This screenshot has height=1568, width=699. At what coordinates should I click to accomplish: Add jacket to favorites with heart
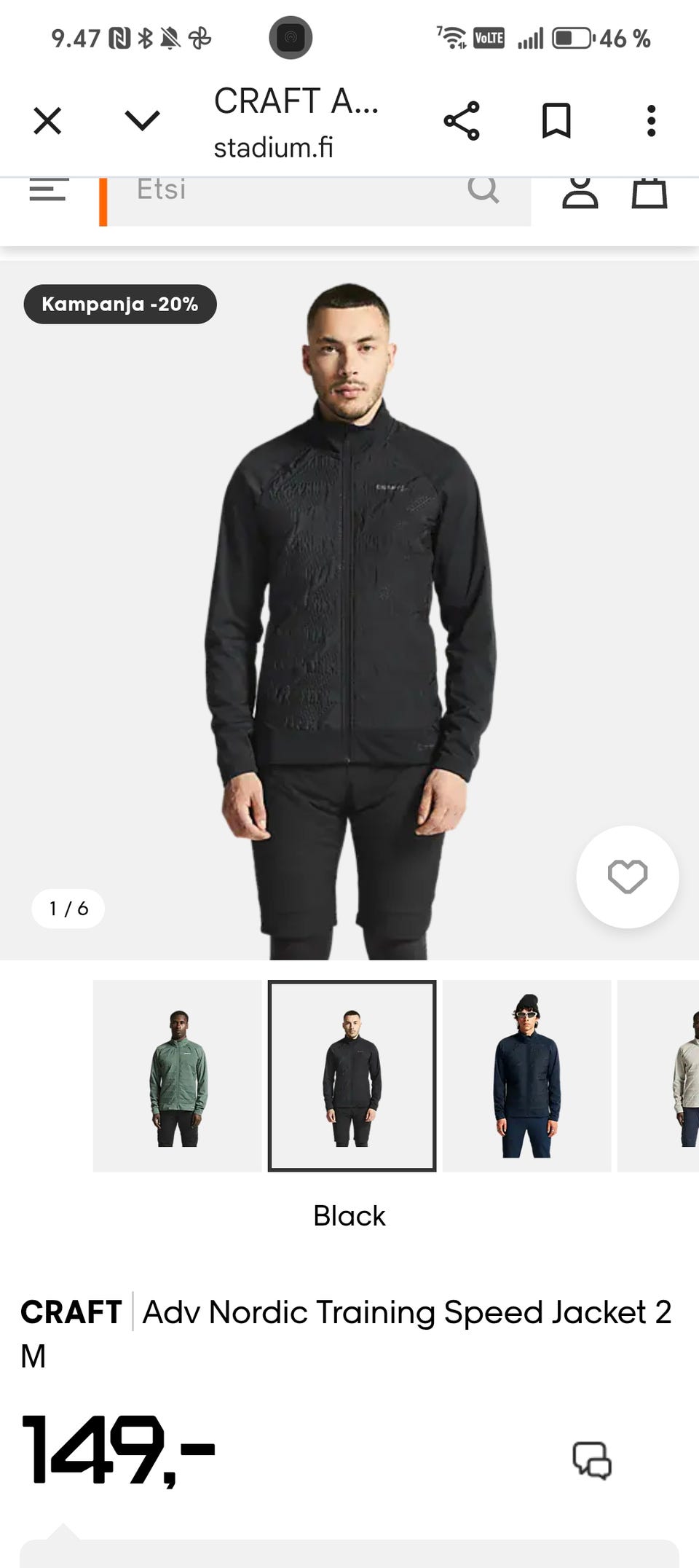click(x=627, y=877)
